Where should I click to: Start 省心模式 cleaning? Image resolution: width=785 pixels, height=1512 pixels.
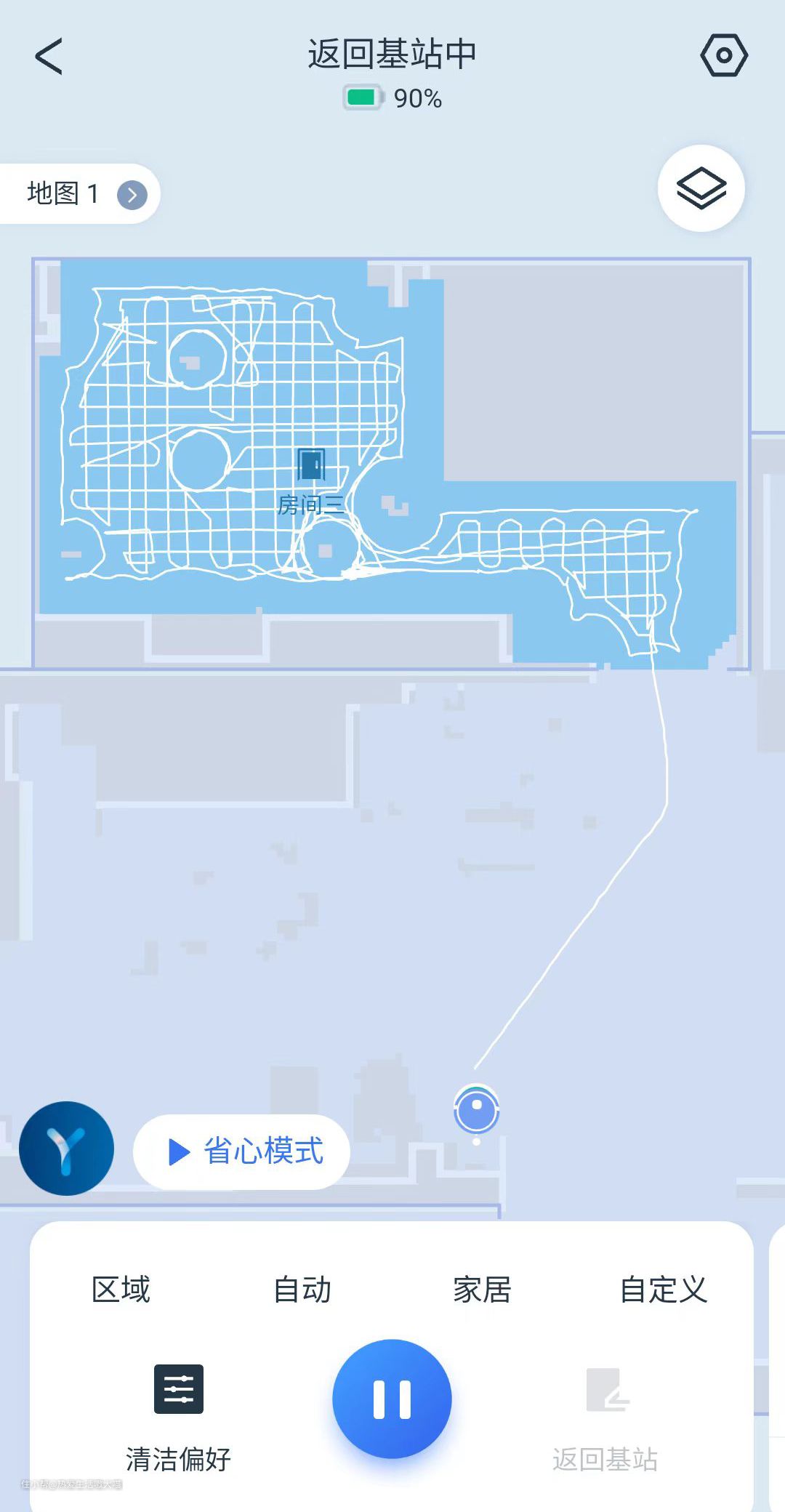click(241, 1151)
